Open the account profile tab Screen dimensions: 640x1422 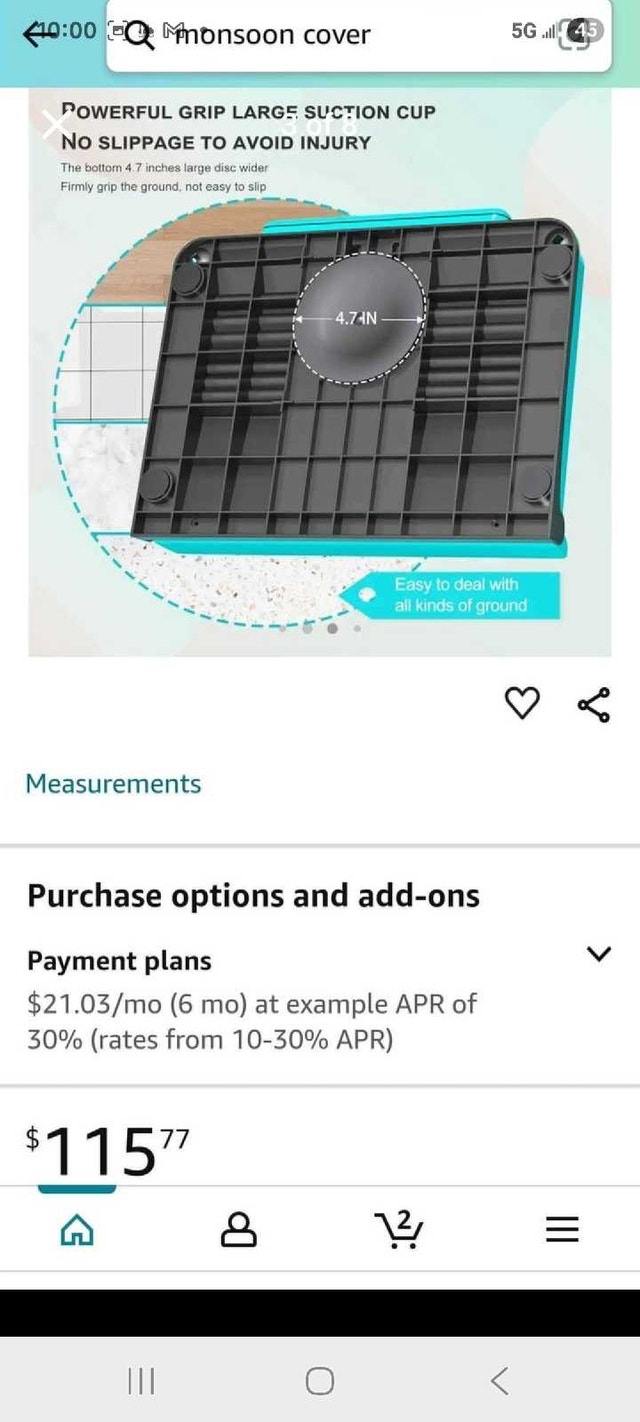click(x=238, y=1229)
